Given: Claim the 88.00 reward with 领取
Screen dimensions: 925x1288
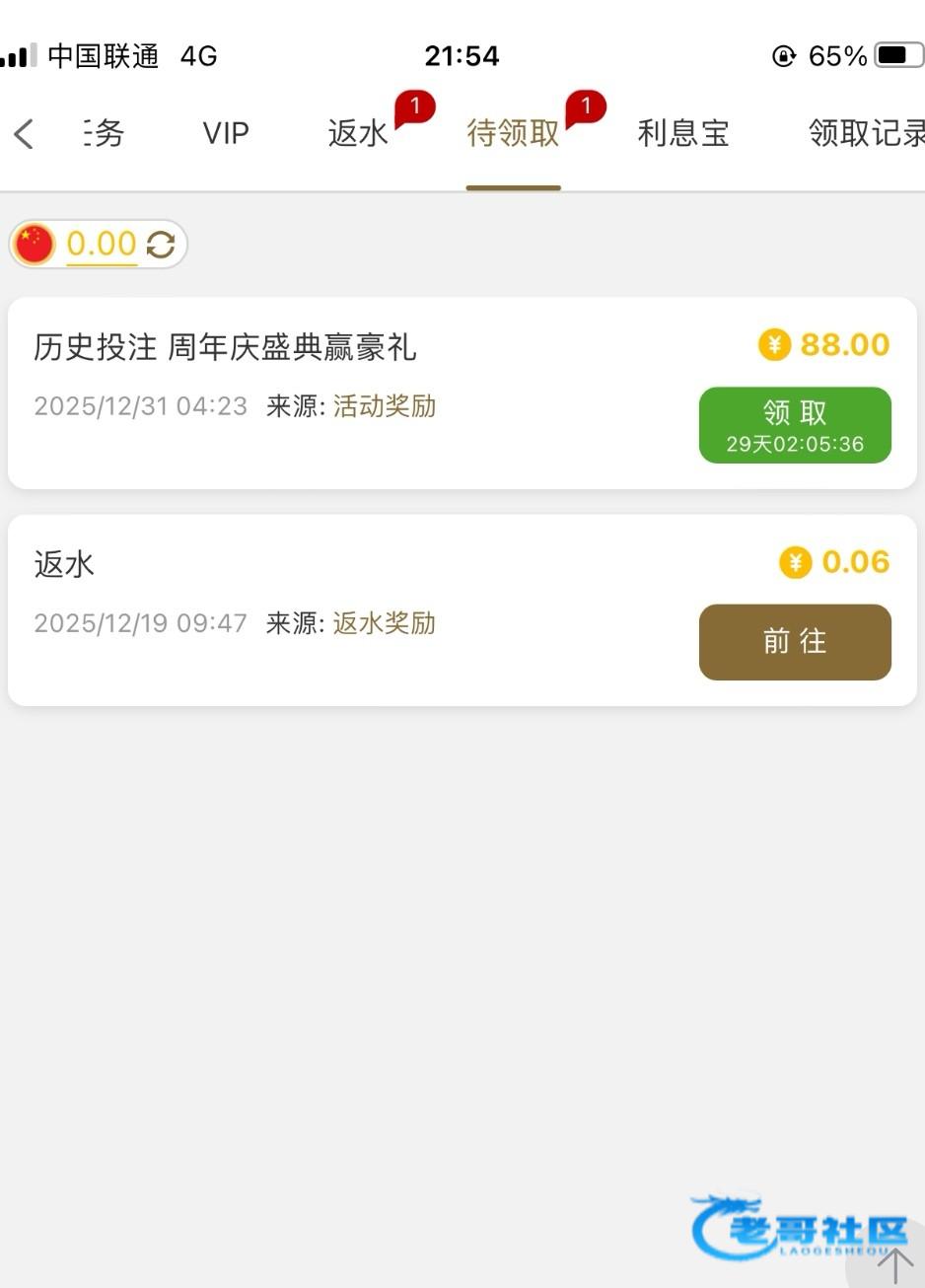Looking at the screenshot, I should tap(795, 425).
